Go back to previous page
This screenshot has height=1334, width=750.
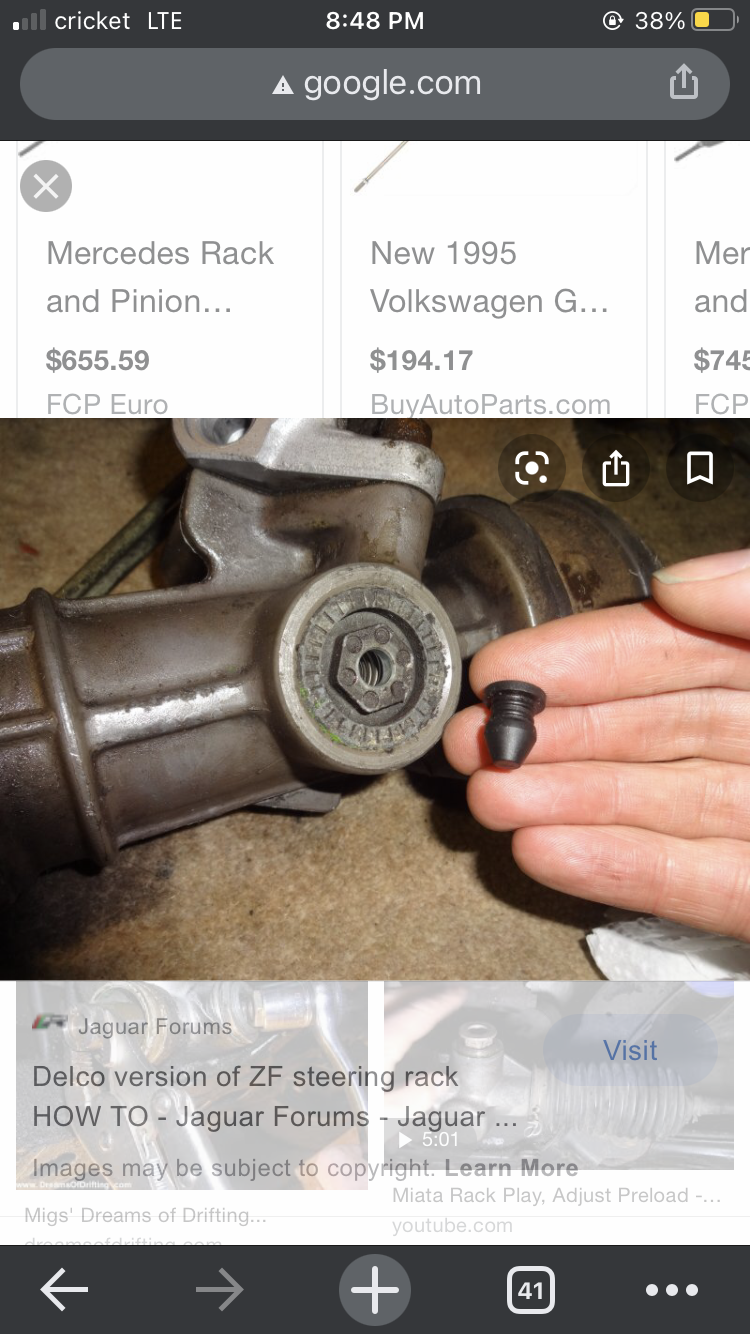(x=64, y=1291)
